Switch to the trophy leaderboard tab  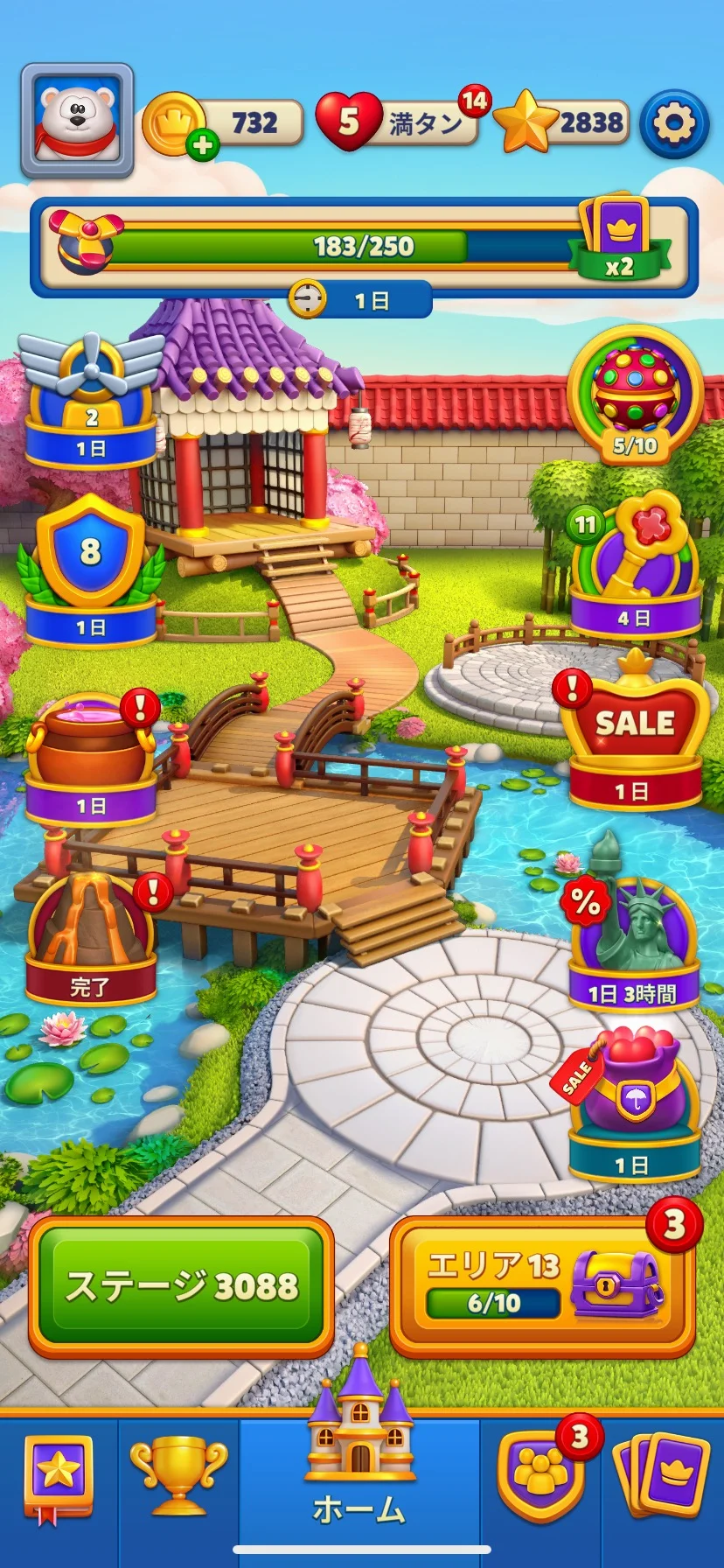coord(178,1479)
